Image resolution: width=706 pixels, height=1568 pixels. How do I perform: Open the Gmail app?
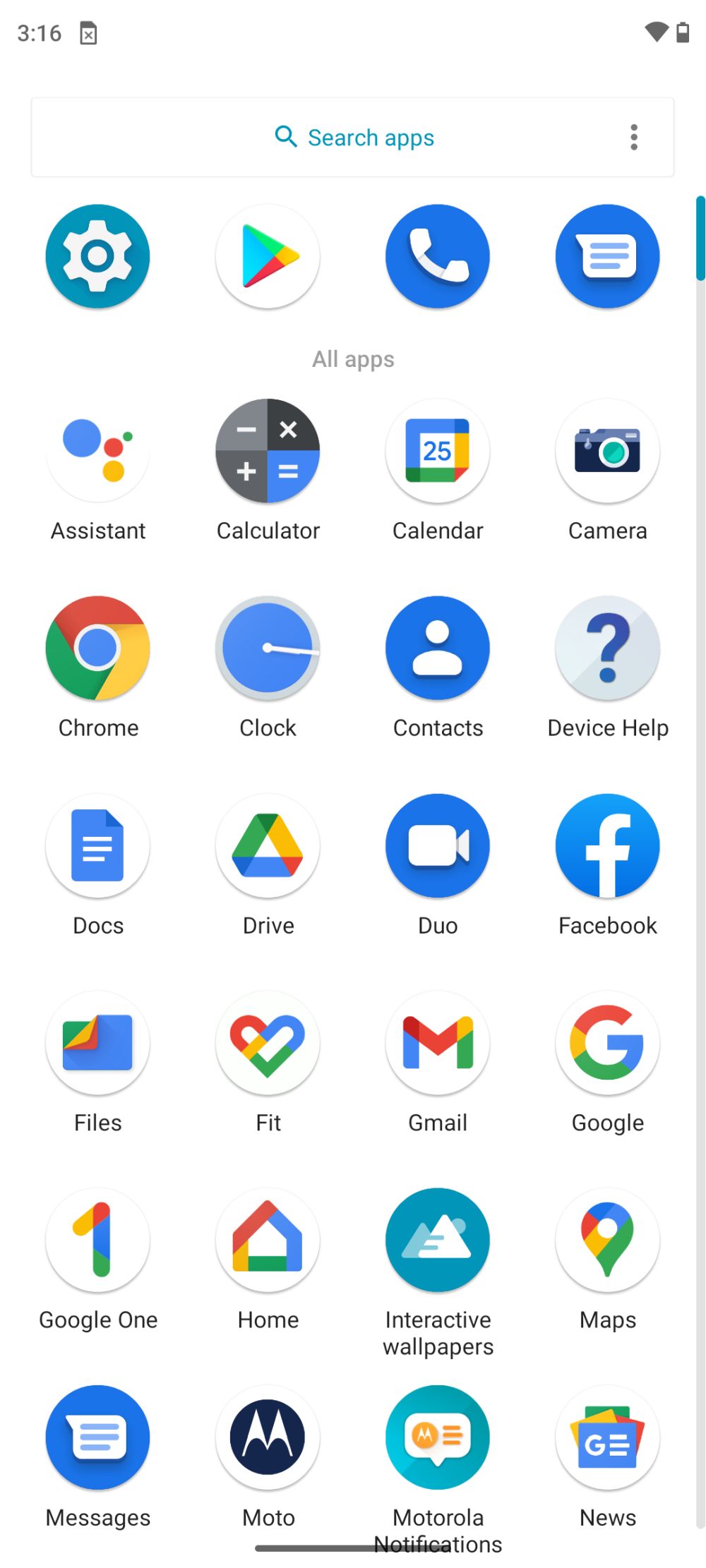coord(438,1042)
